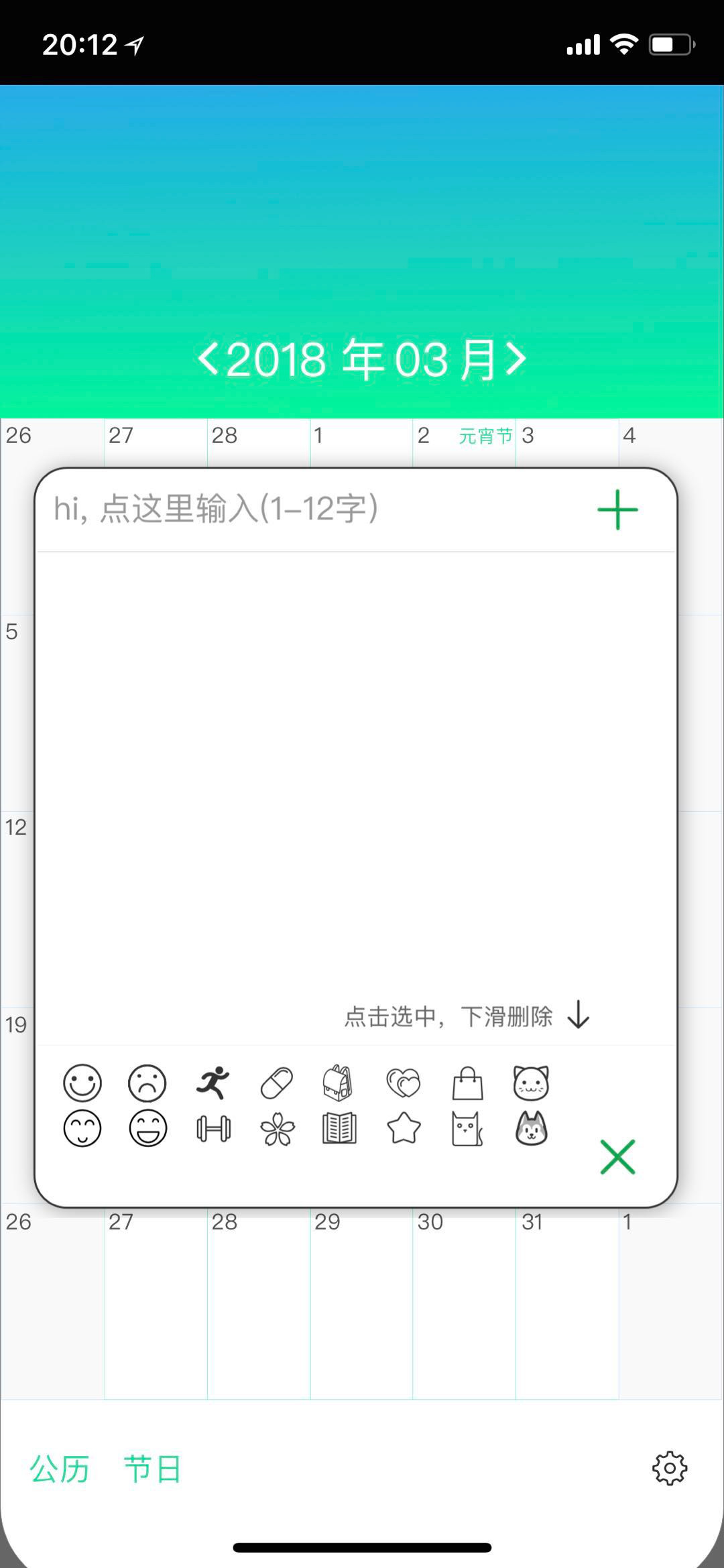Add the entry with the green plus
This screenshot has height=1568, width=724.
click(617, 510)
